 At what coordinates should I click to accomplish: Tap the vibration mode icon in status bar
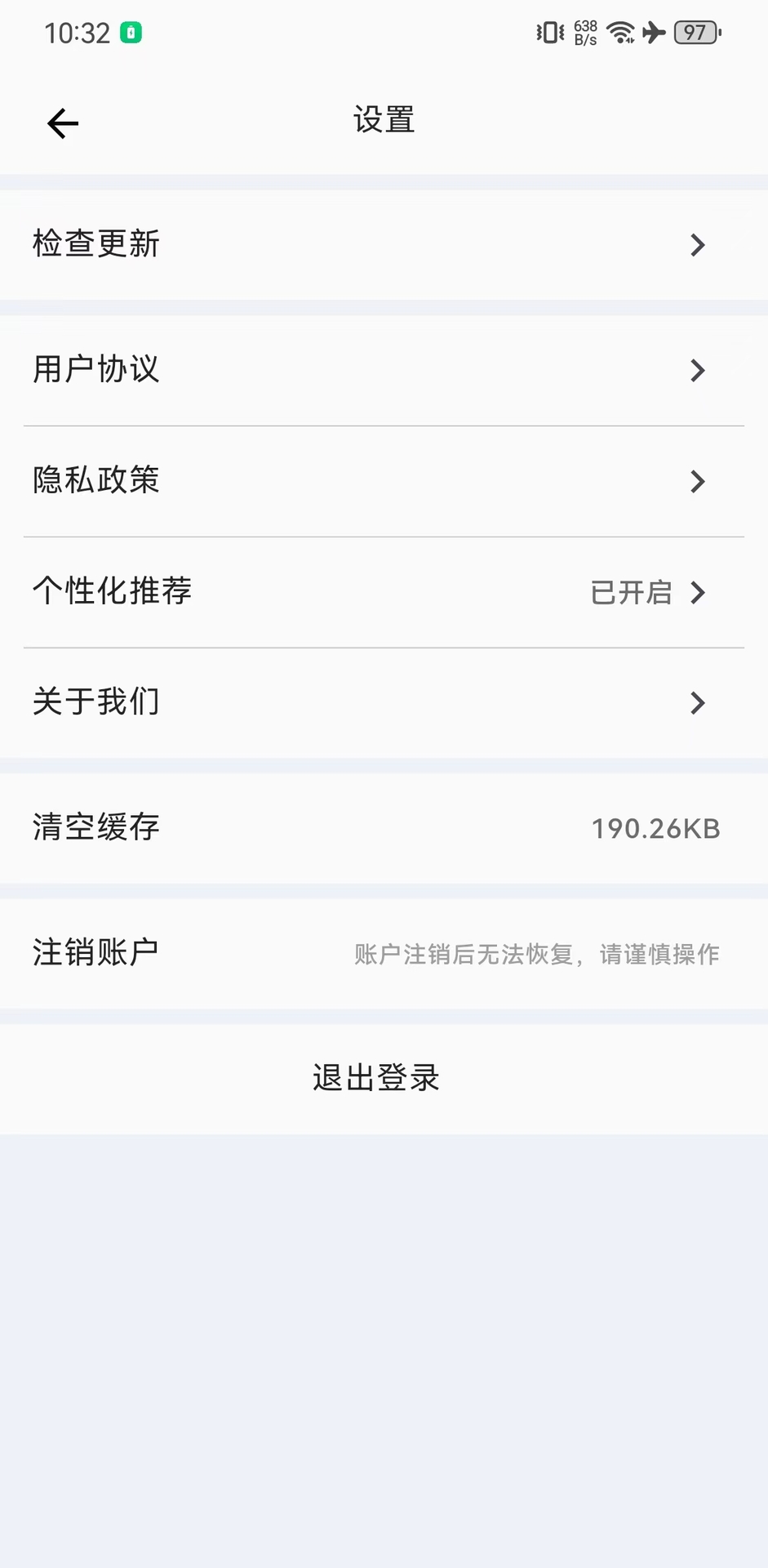(x=548, y=33)
